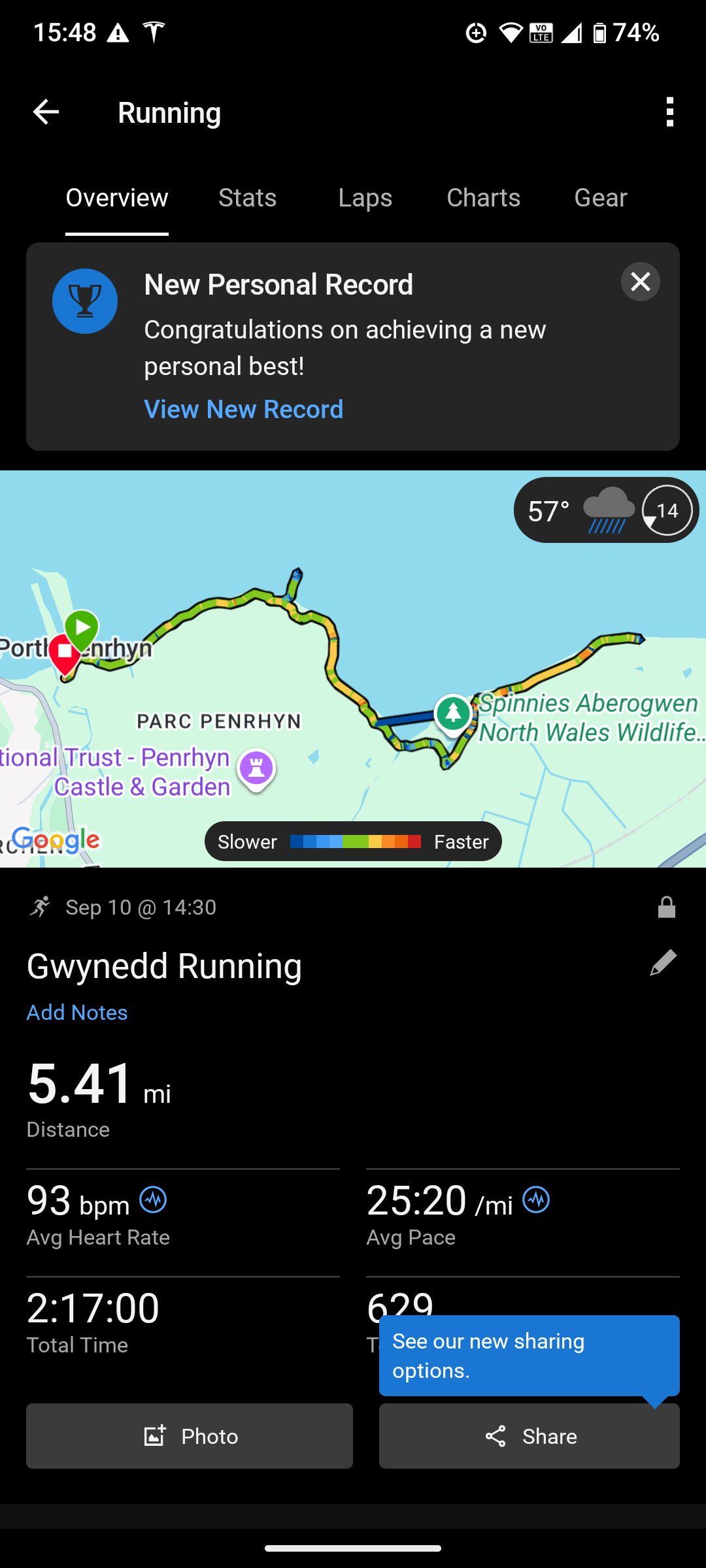Go back using the arrow icon
Screen dimensions: 706x1568
[46, 112]
